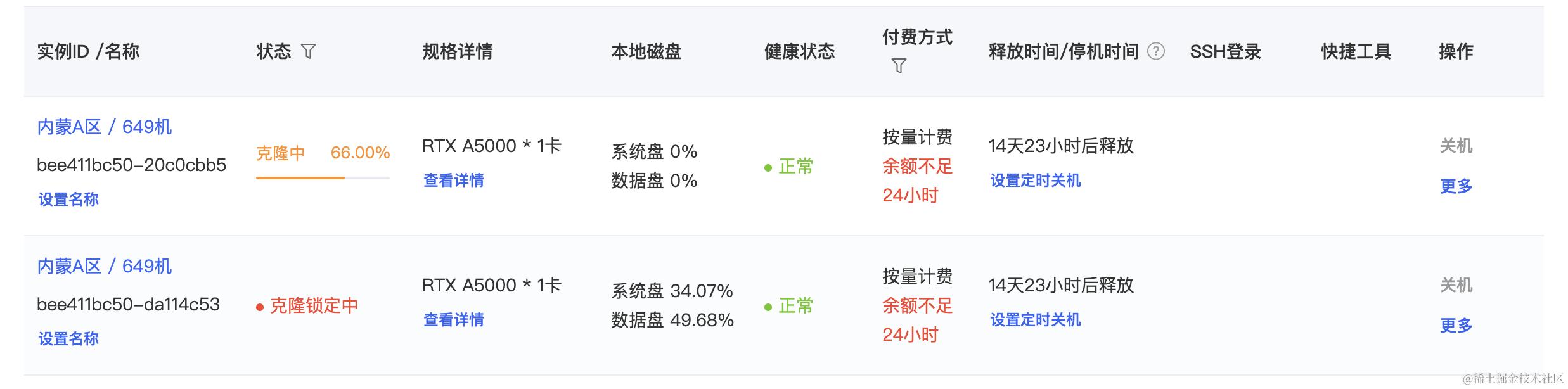Open 内蒙A区 / 649机 link for instance bee411bc50-20c0cbb5
Image resolution: width=1568 pixels, height=389 pixels.
(x=105, y=127)
